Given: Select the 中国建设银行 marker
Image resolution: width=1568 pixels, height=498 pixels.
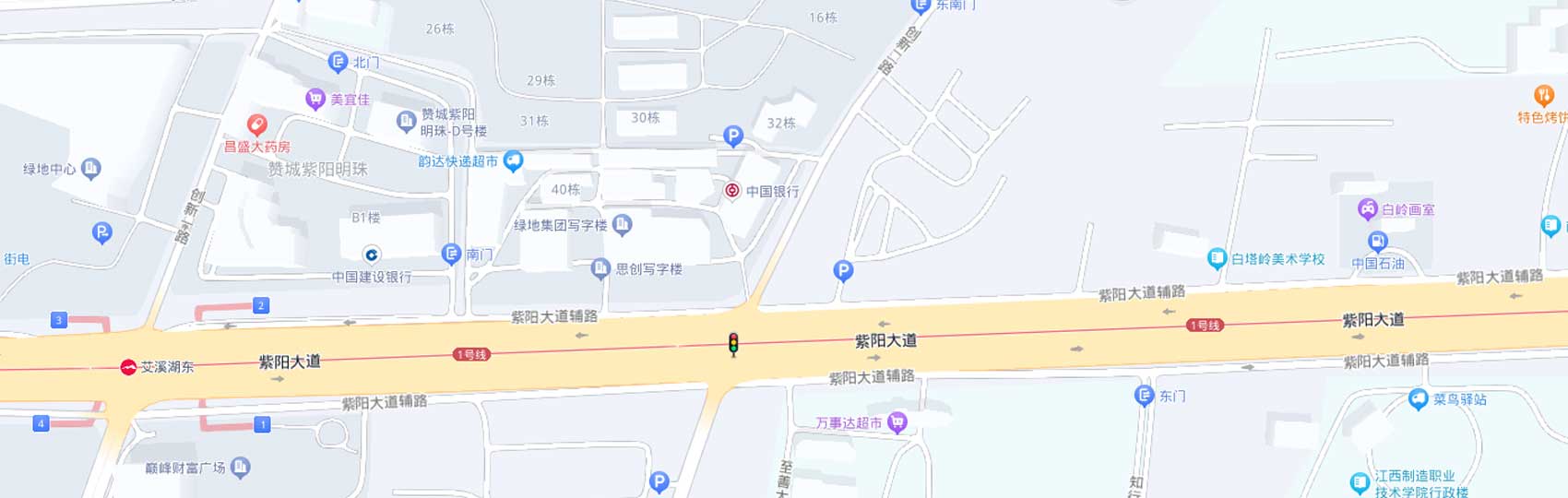Looking at the screenshot, I should (x=371, y=255).
